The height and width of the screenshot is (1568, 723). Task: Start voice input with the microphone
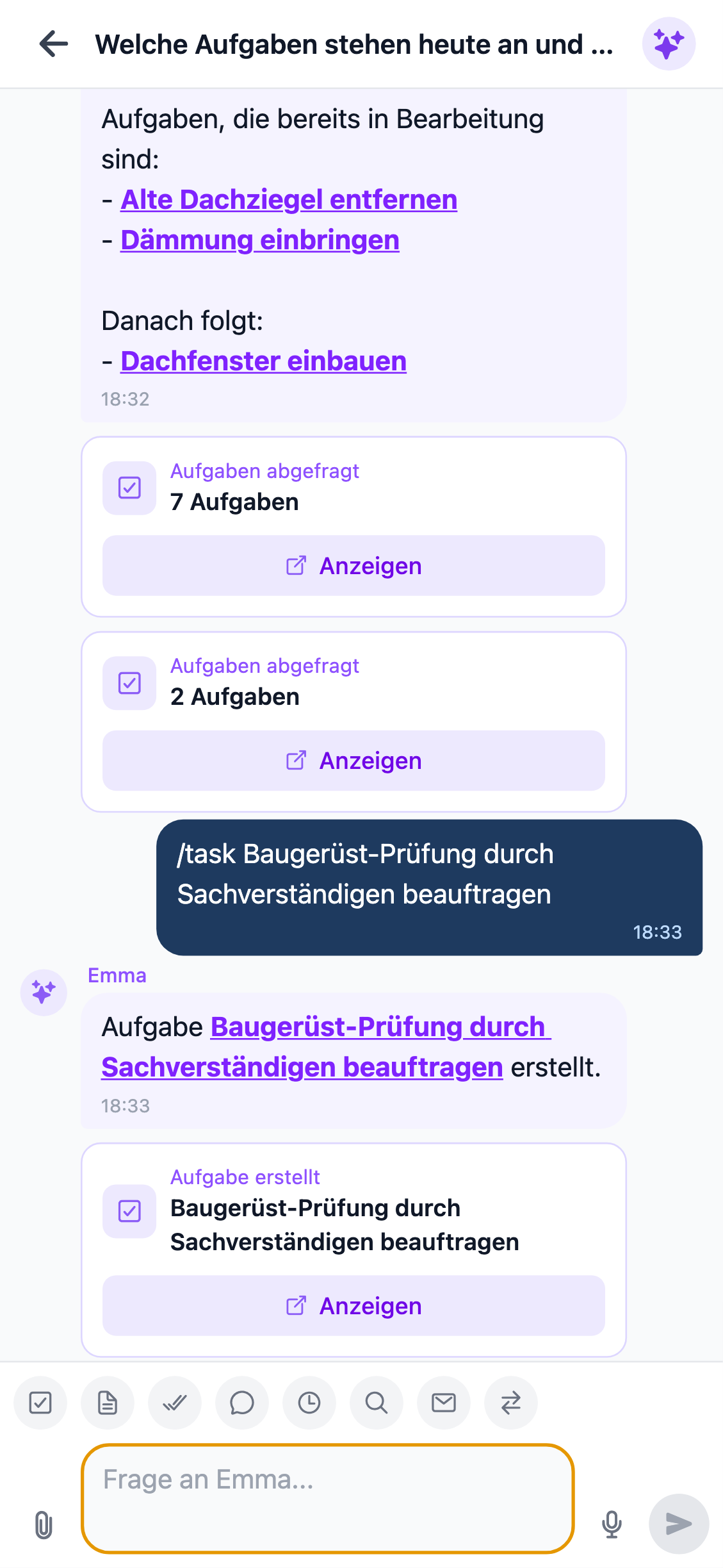(x=612, y=1524)
